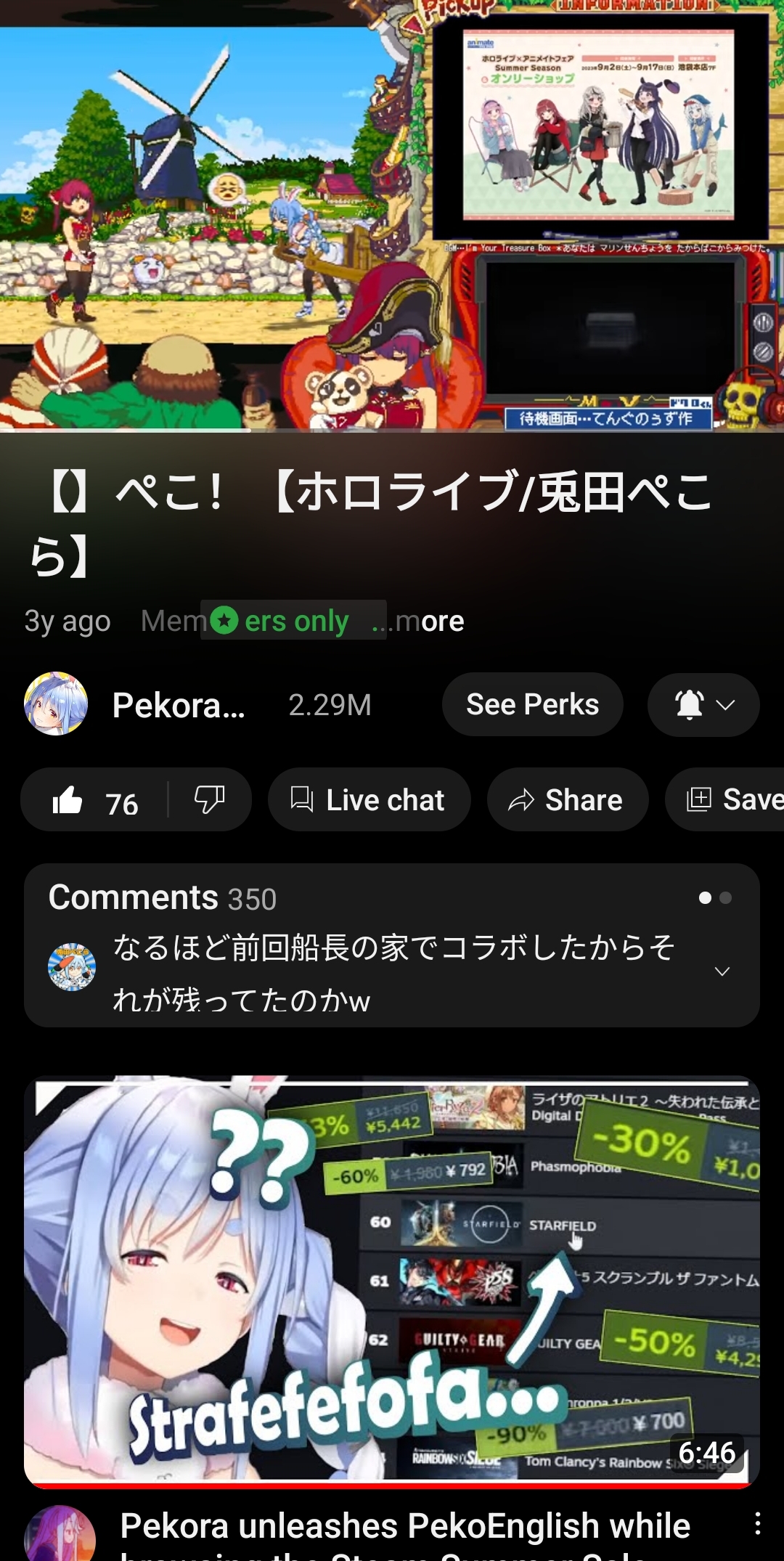
Task: Open the notification bell dropdown
Action: (703, 704)
